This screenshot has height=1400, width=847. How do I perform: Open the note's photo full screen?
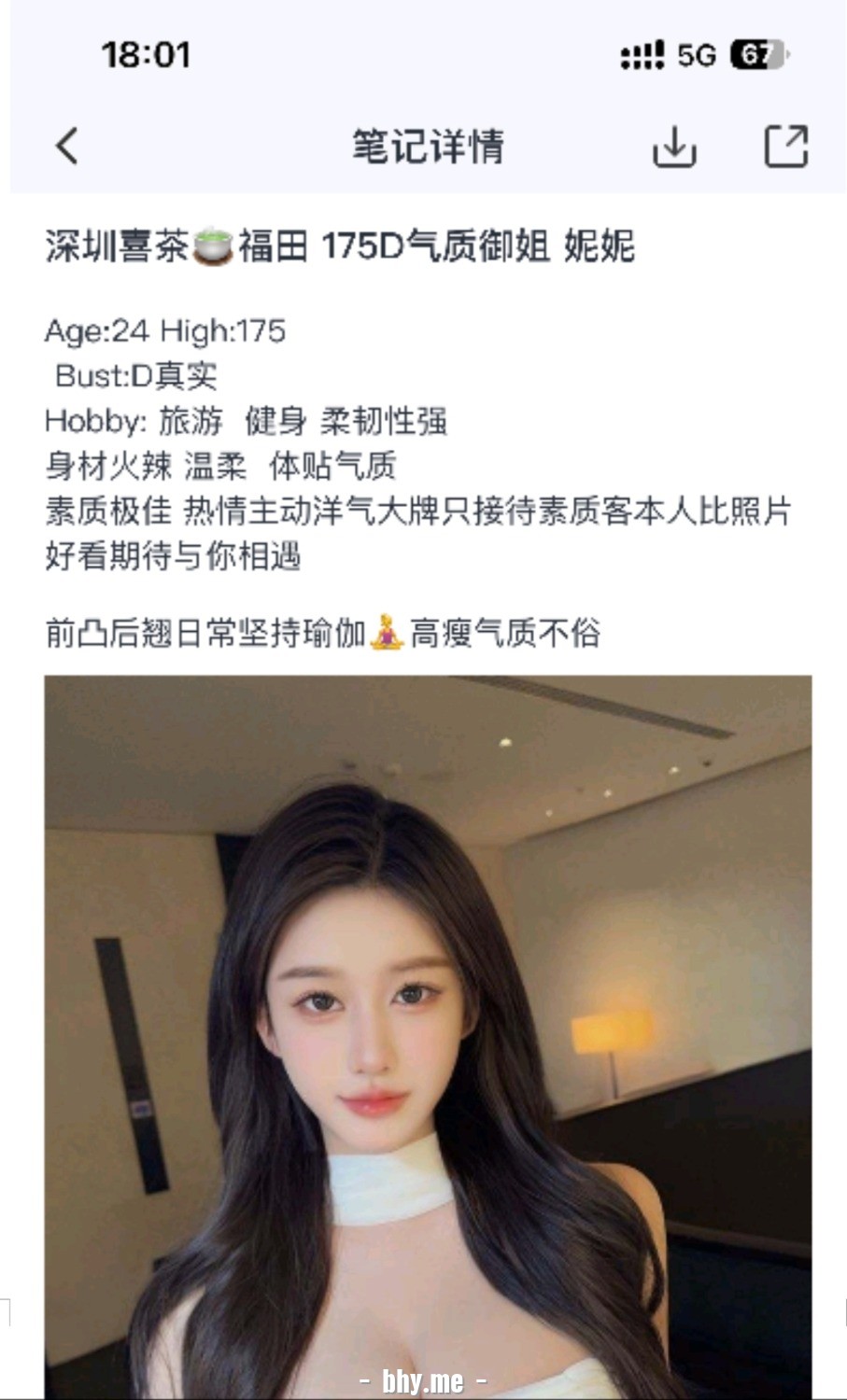[x=428, y=1027]
